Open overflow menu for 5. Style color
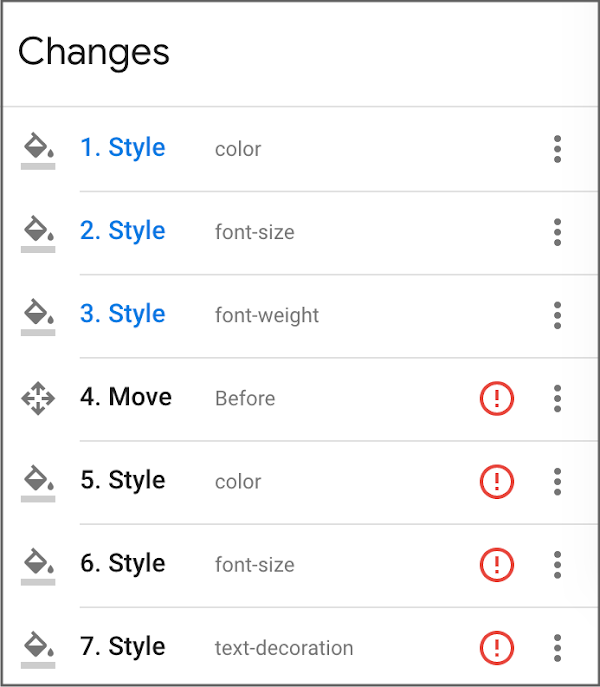The image size is (600, 687). pos(557,481)
